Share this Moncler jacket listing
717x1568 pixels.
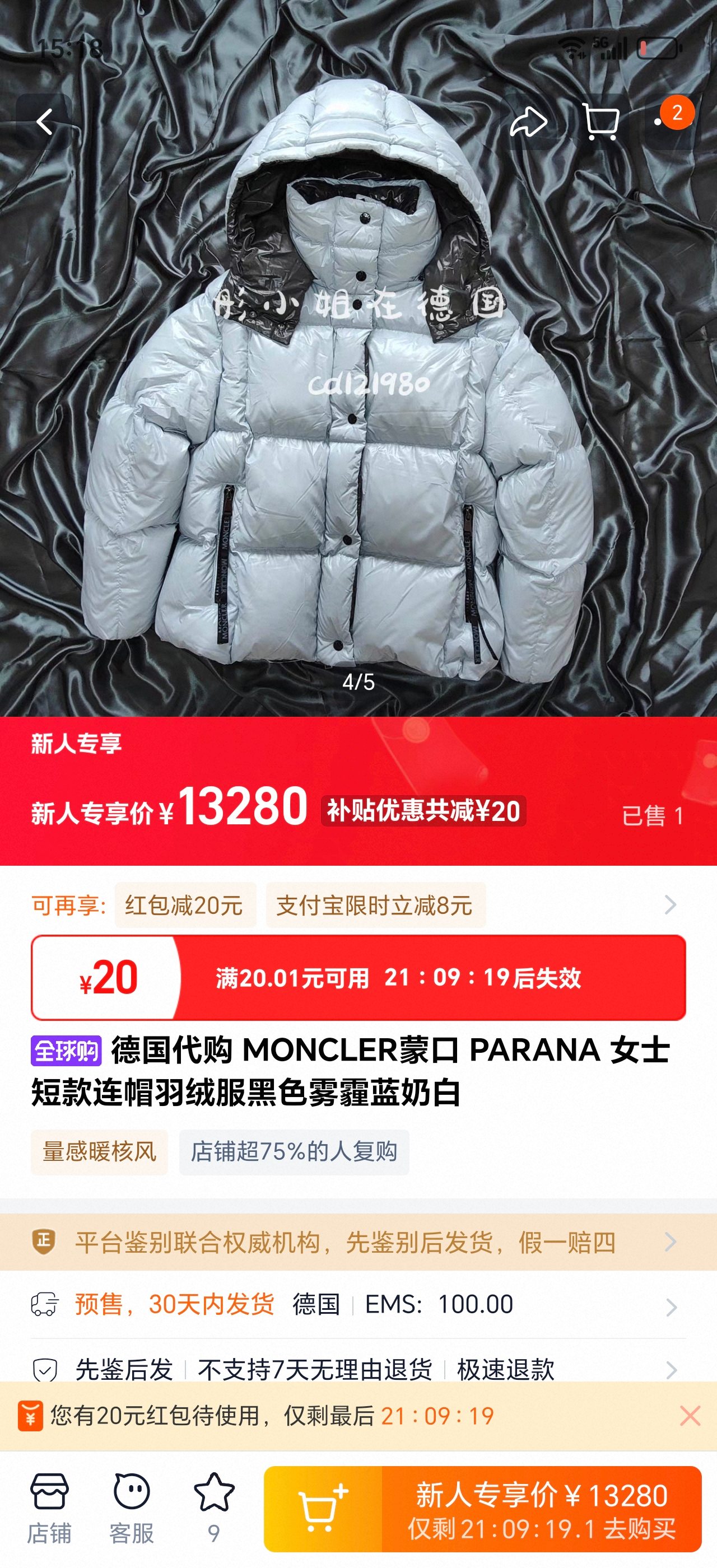click(528, 122)
